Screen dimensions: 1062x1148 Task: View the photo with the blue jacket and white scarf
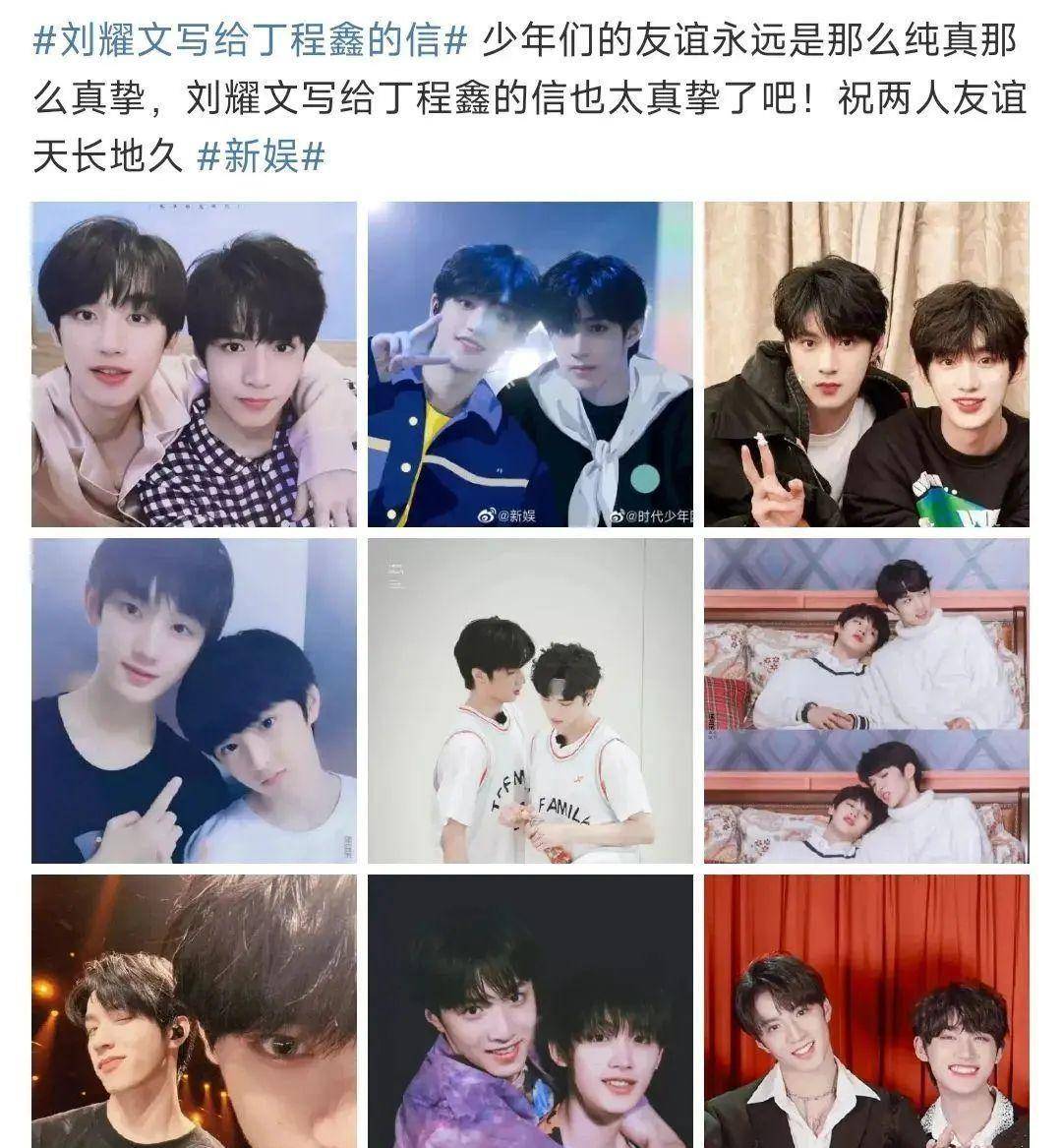(530, 364)
